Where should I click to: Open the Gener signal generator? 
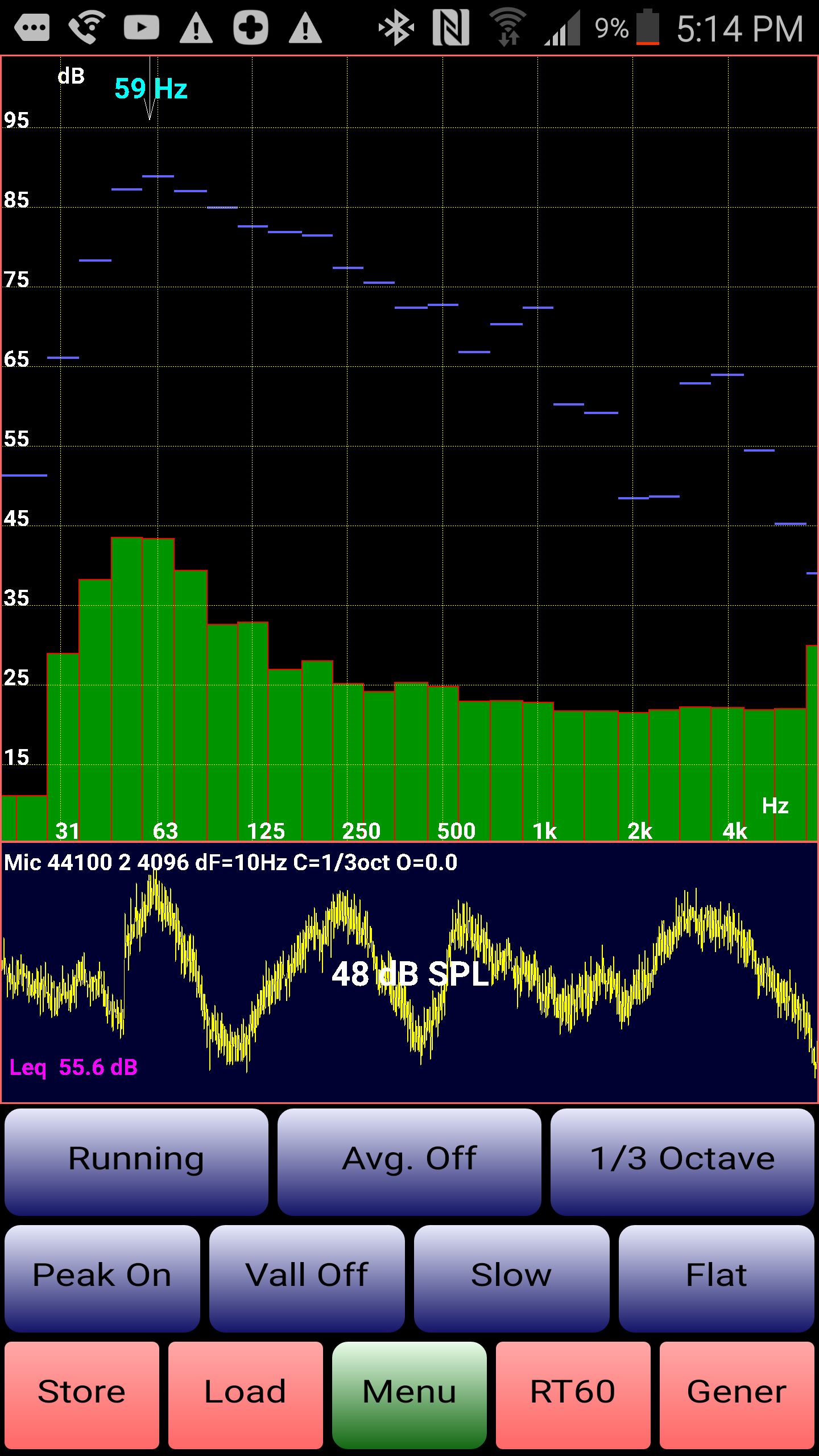point(737,1395)
